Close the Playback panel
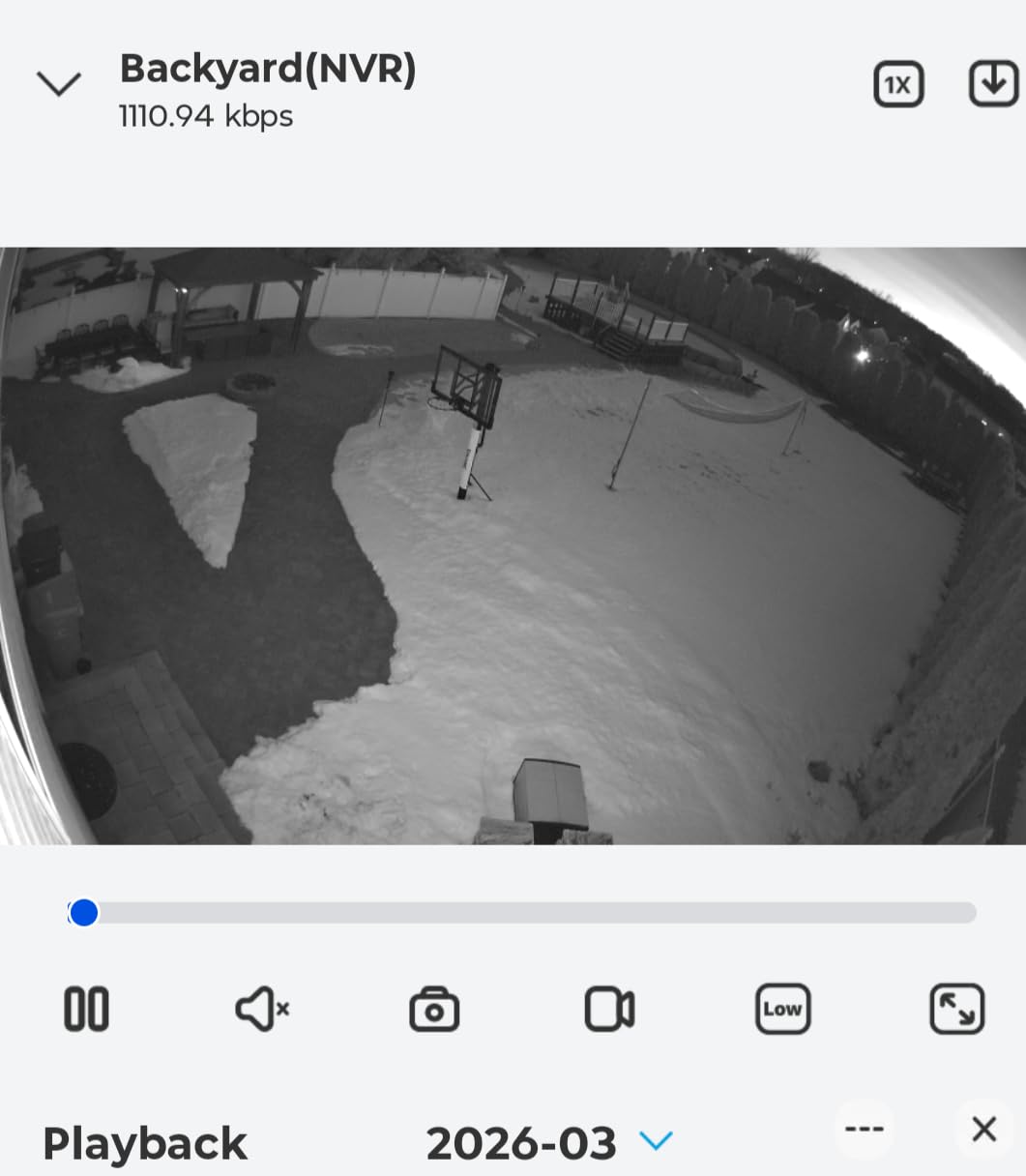Viewport: 1026px width, 1176px height. [983, 1129]
